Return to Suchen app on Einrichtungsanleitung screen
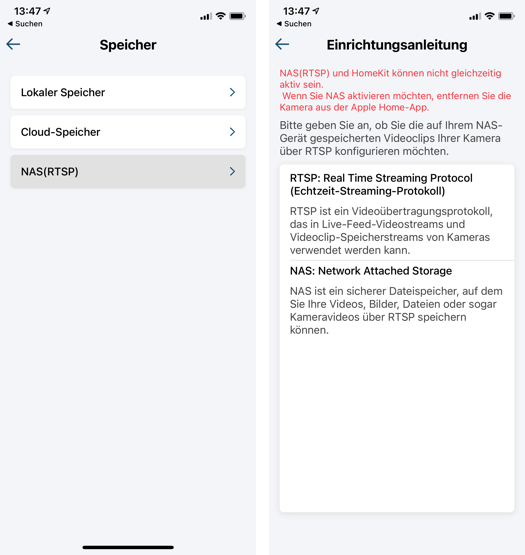 click(x=294, y=24)
